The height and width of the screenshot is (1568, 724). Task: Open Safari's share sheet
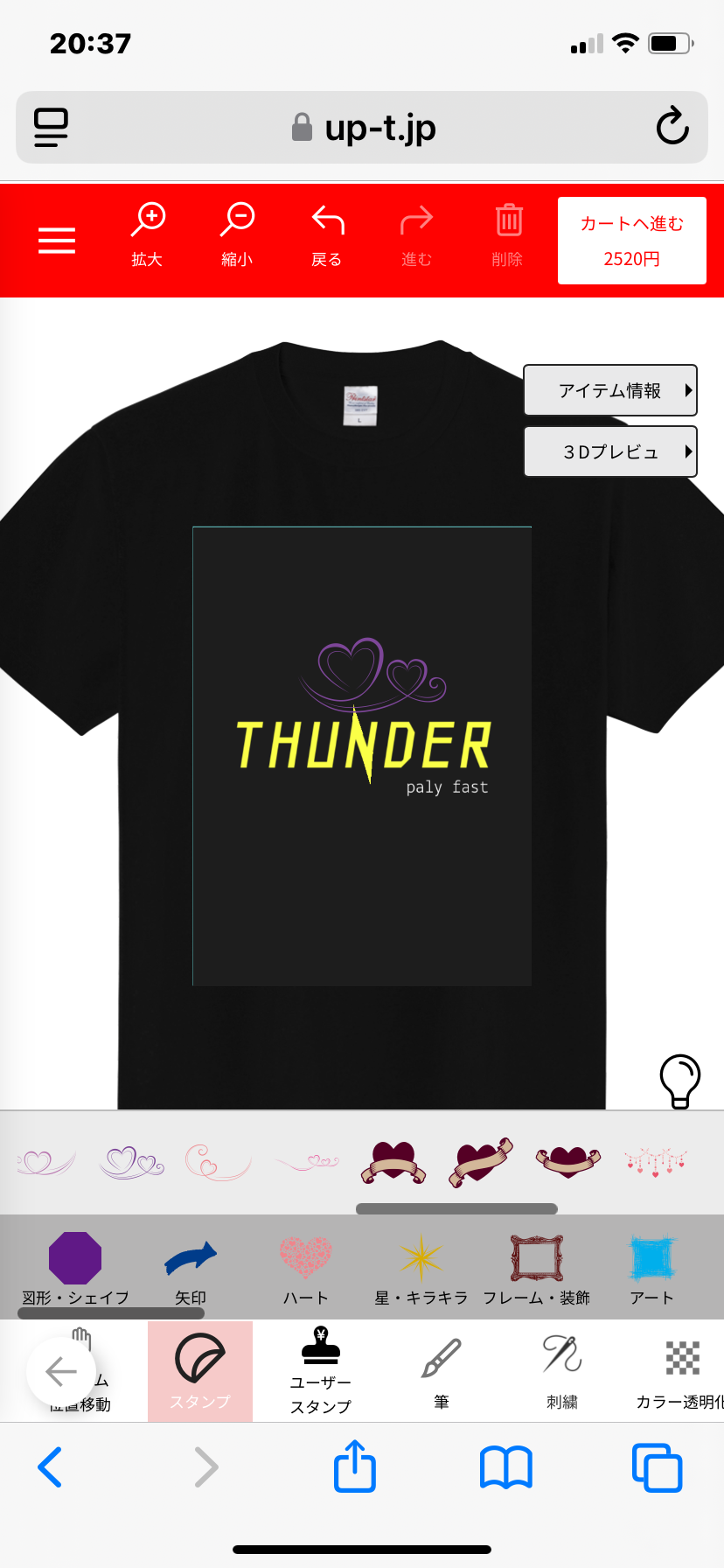(x=355, y=1466)
